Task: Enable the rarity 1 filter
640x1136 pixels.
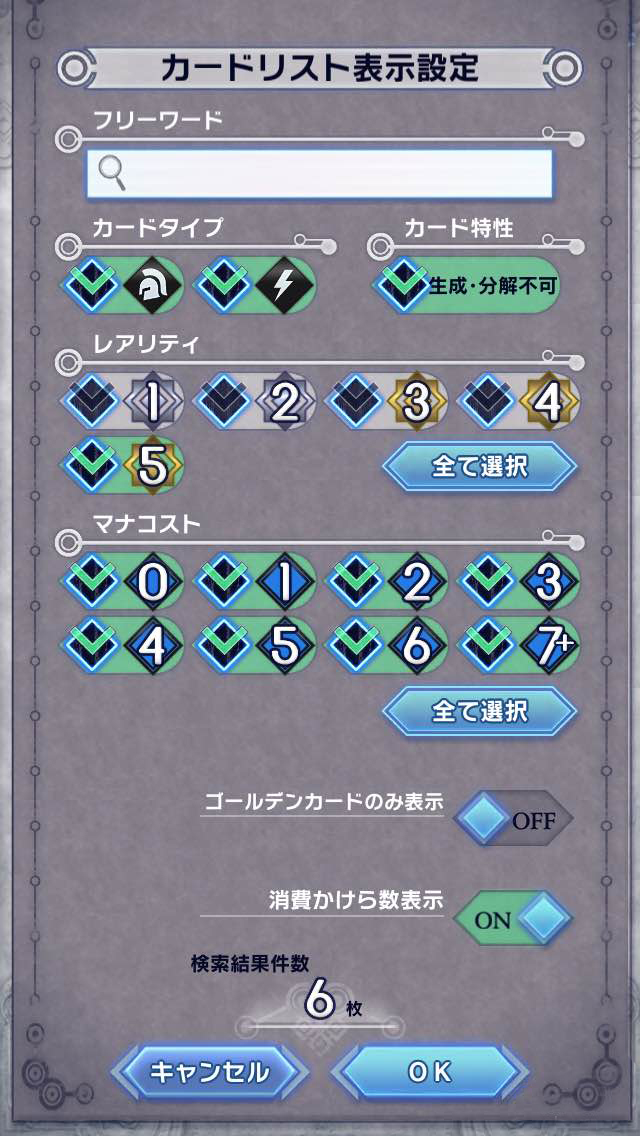Action: (123, 402)
